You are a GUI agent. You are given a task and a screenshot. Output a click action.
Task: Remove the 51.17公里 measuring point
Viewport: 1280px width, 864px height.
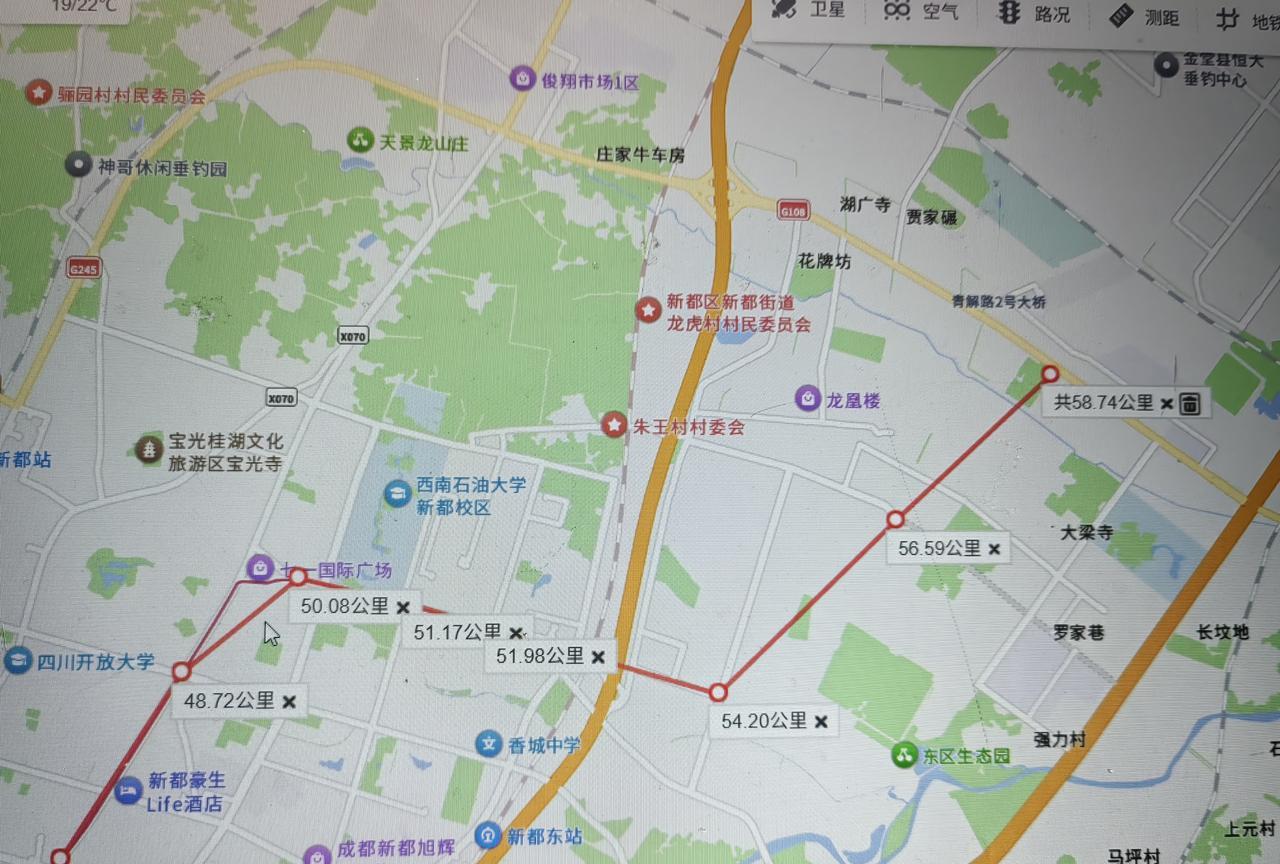[515, 633]
